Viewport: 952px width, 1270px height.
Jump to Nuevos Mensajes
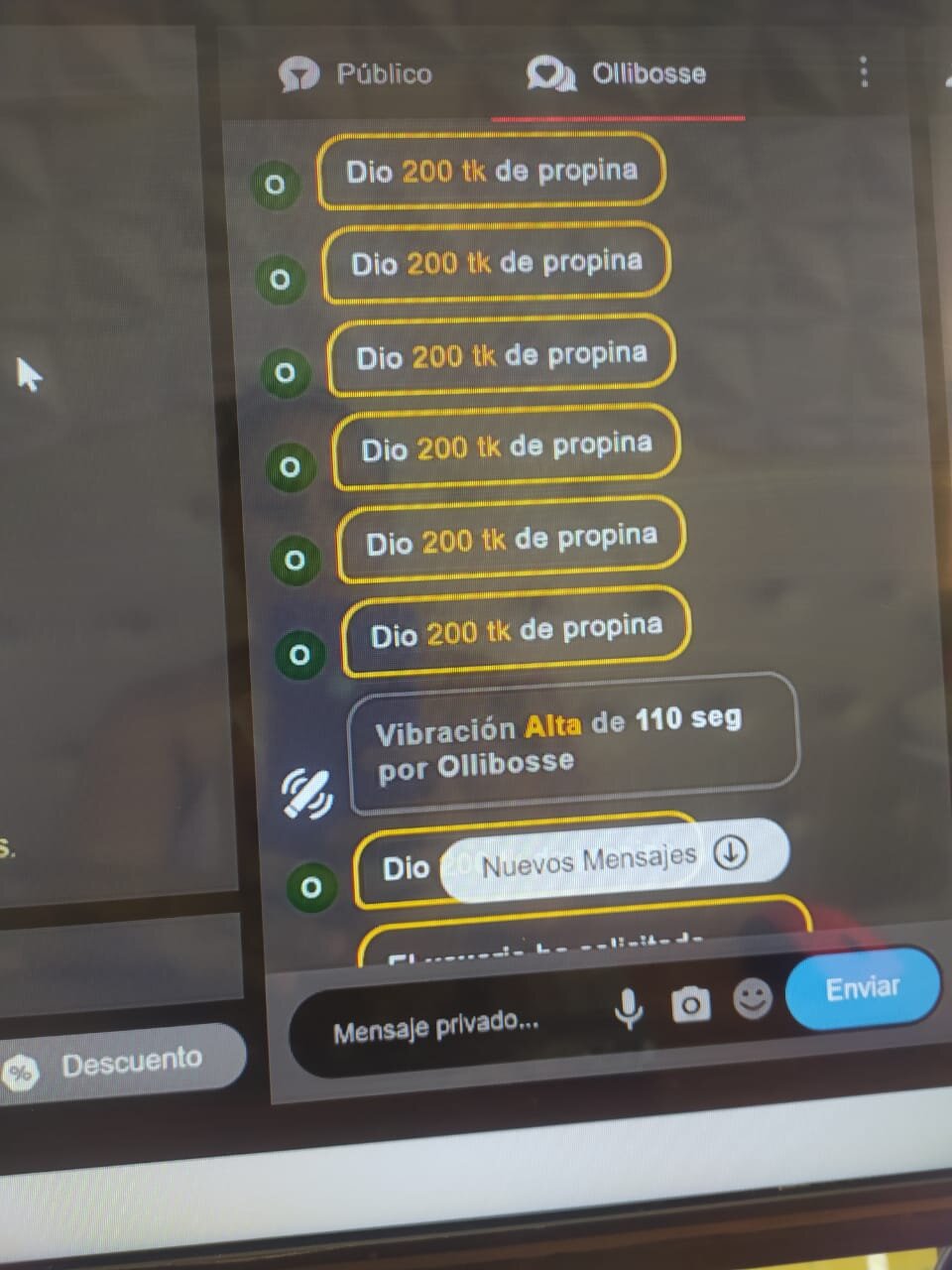(x=615, y=858)
